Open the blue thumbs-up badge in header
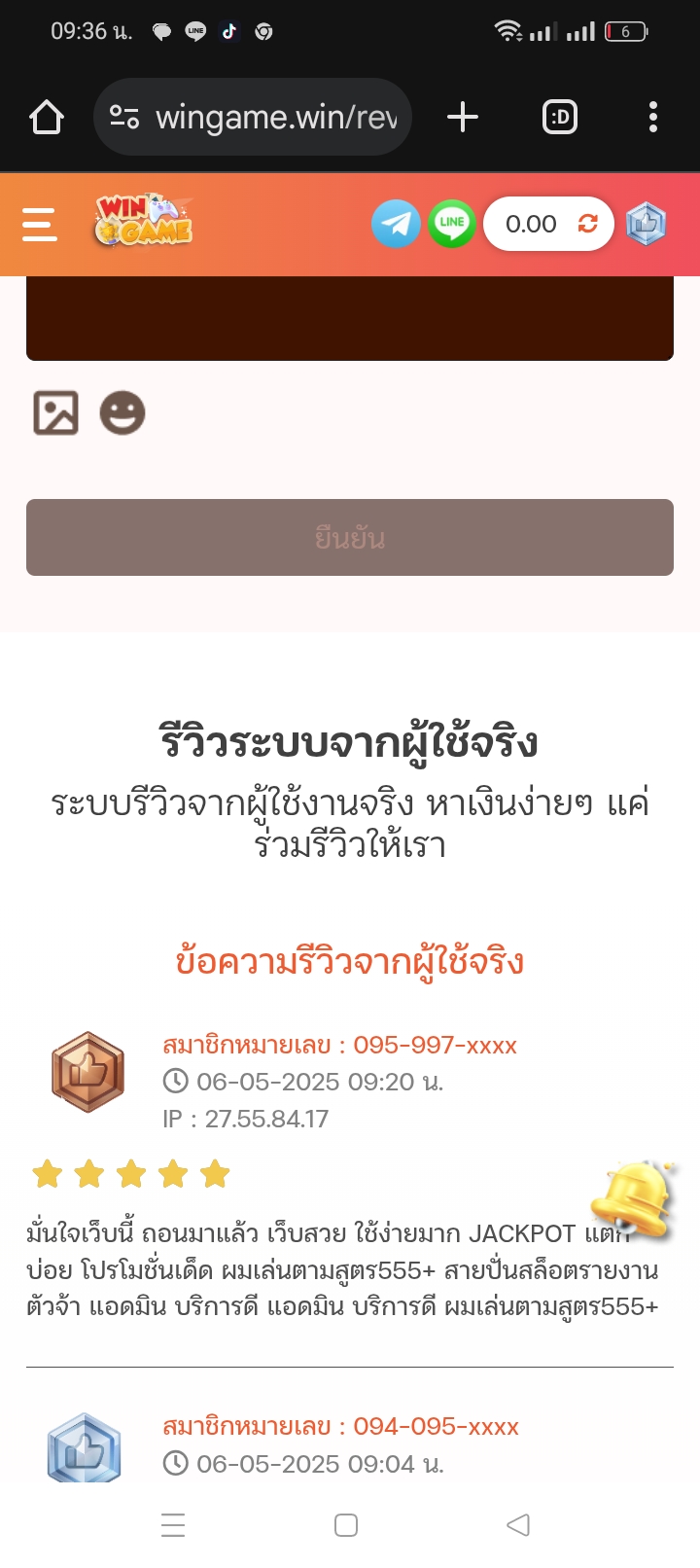 pos(646,224)
